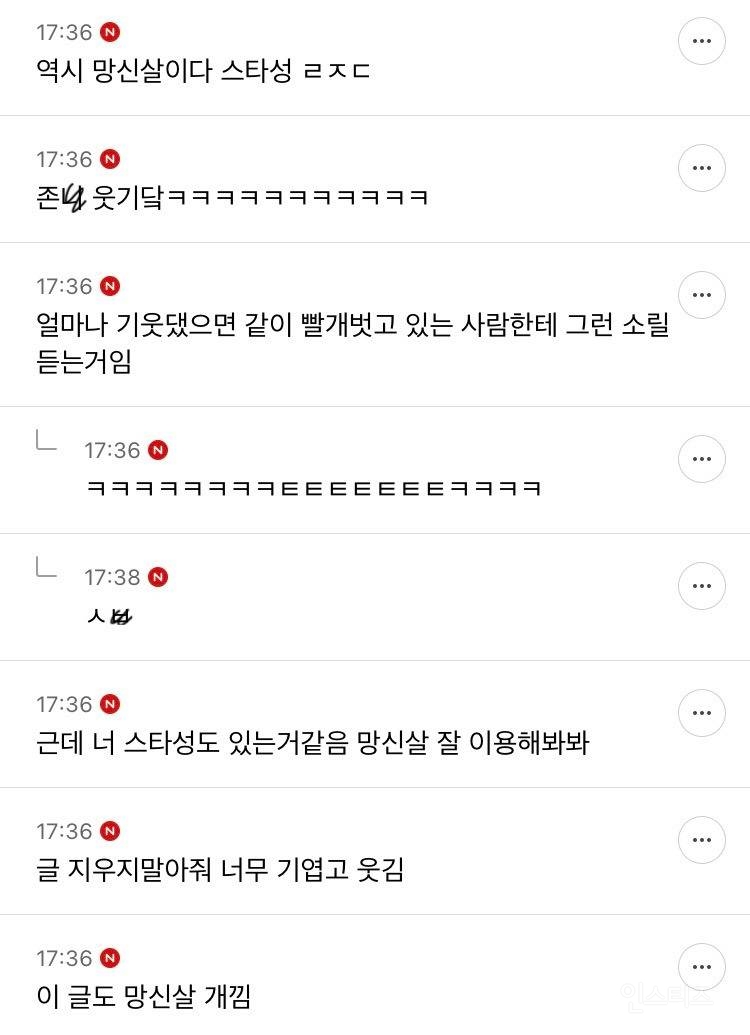
Task: Open more options for the 'ㅋㅋㅋㅌㅌㅌ' reply
Action: point(702,459)
